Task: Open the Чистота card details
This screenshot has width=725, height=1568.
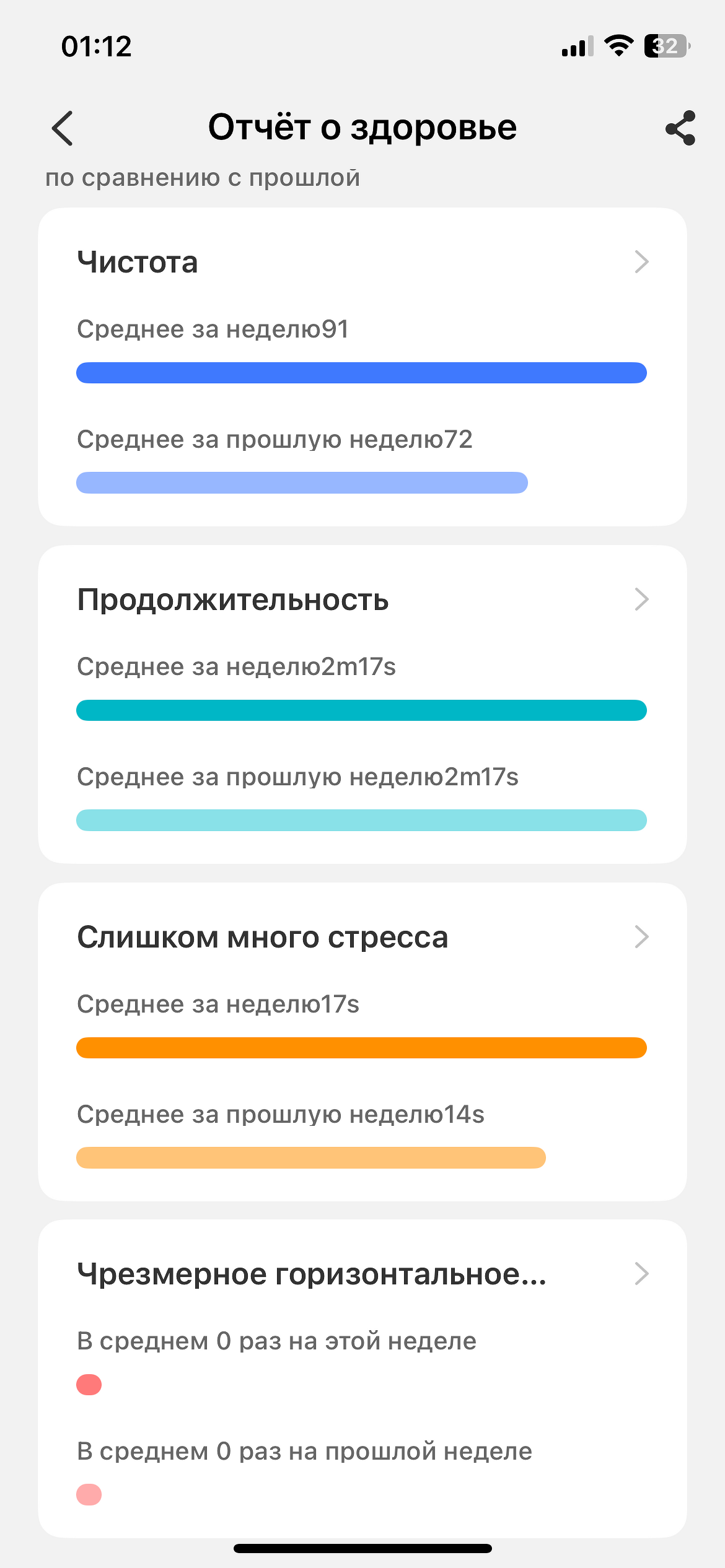Action: point(641,262)
